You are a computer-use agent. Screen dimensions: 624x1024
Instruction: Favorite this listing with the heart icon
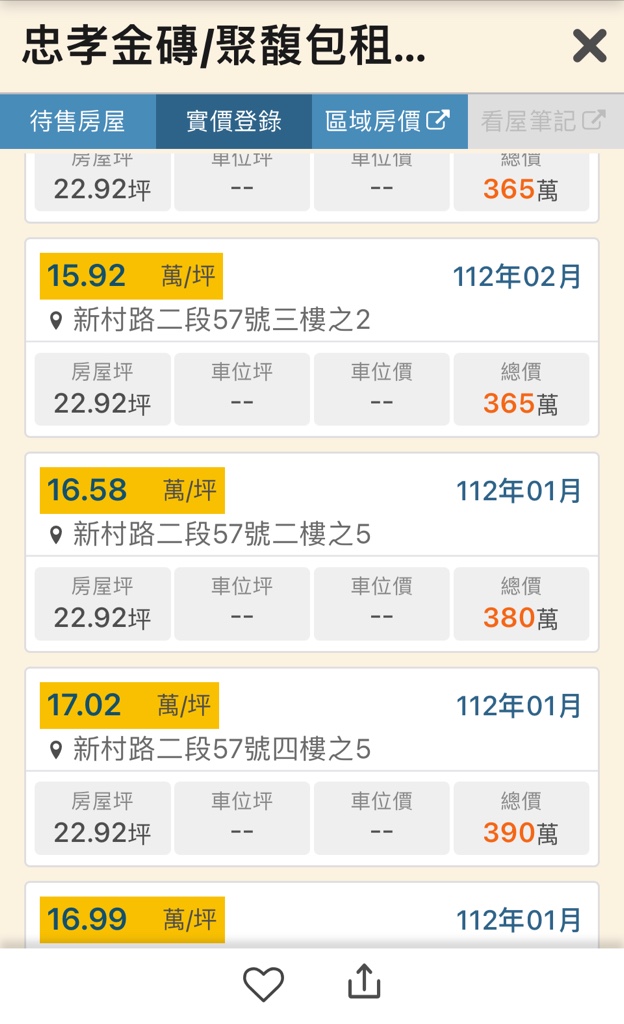[264, 983]
